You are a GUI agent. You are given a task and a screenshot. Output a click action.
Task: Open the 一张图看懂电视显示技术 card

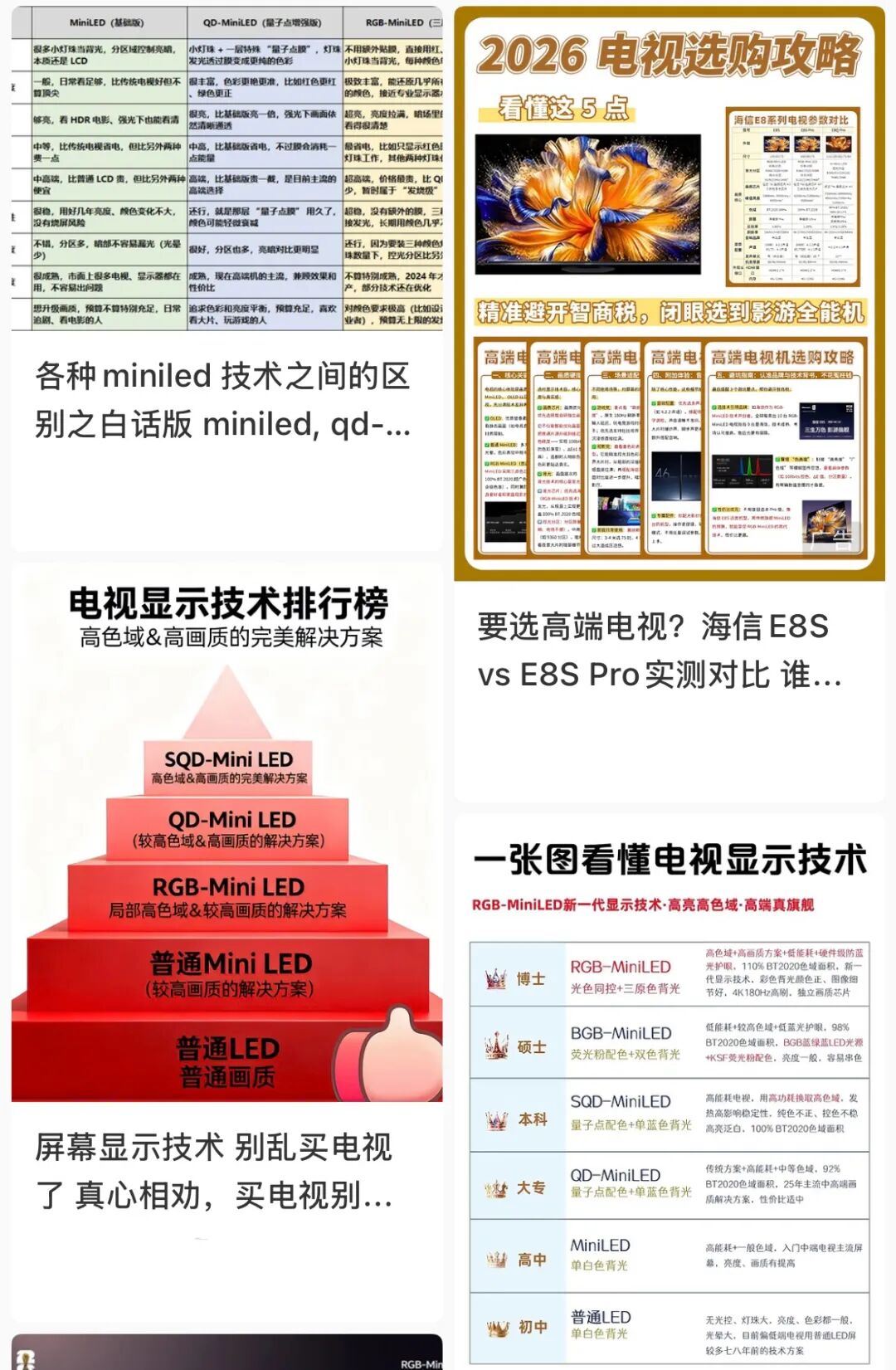coord(670,1079)
